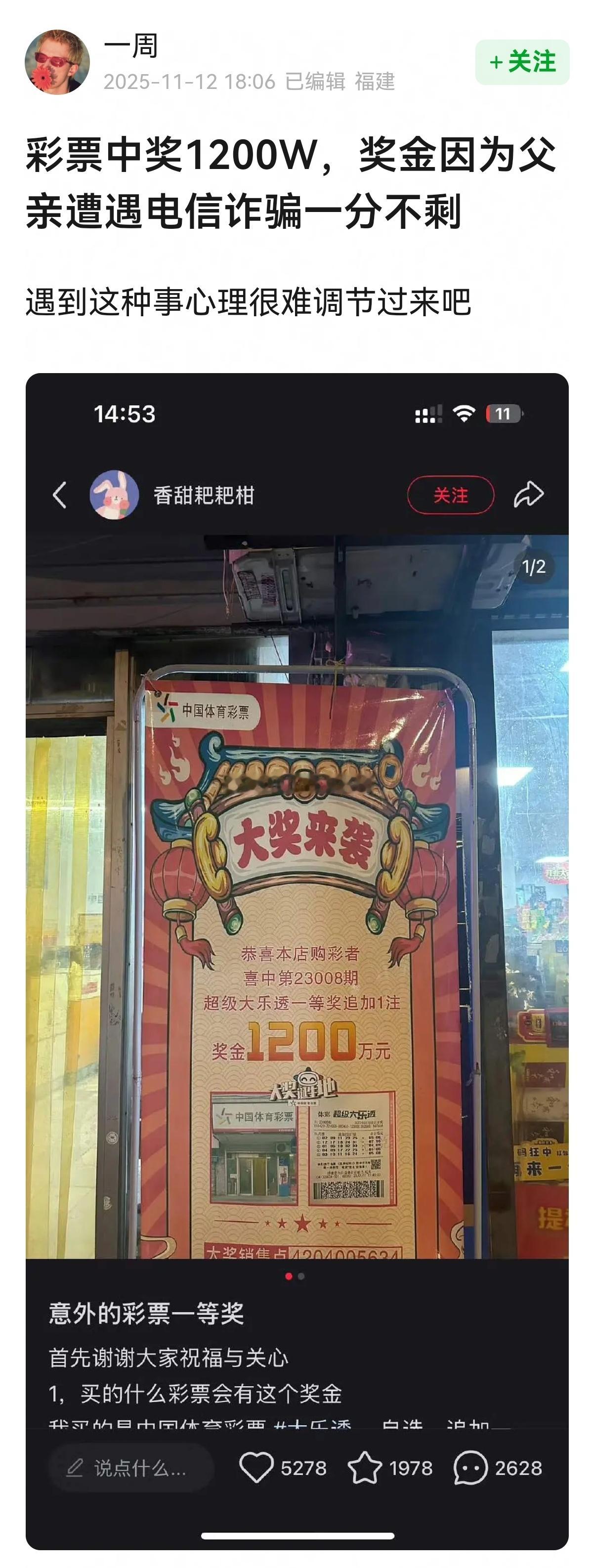
Task: Tap the Wi-Fi status icon
Action: tap(464, 412)
